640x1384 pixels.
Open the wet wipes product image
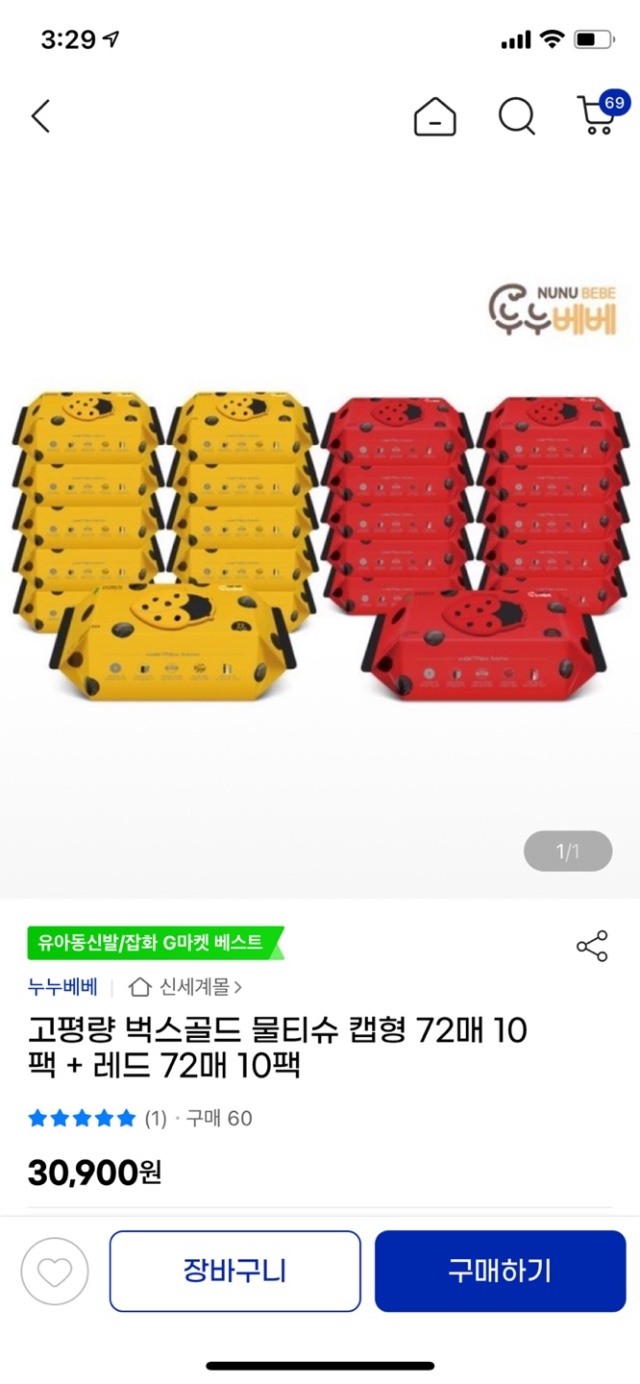pyautogui.click(x=320, y=545)
